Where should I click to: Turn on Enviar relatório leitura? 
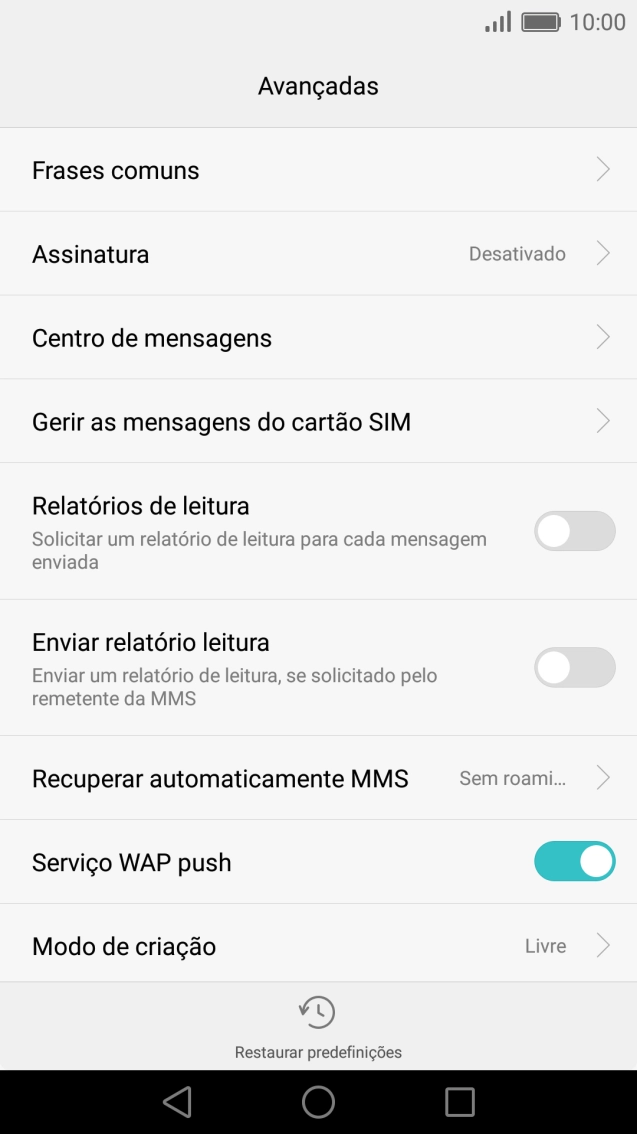574,667
